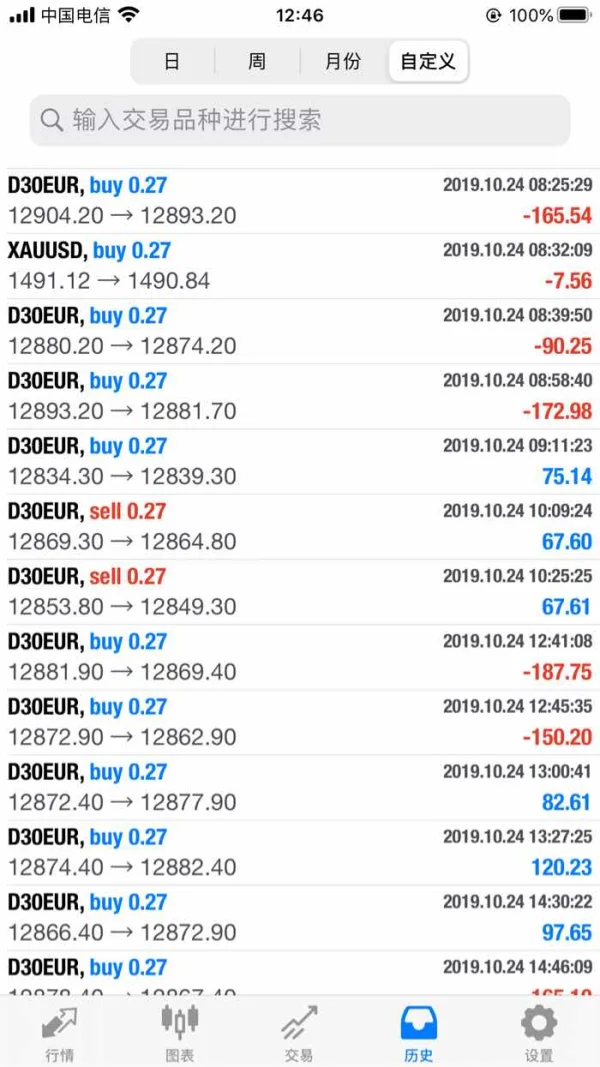This screenshot has height=1067, width=600.
Task: Open the 设置 settings tab
Action: [539, 1033]
